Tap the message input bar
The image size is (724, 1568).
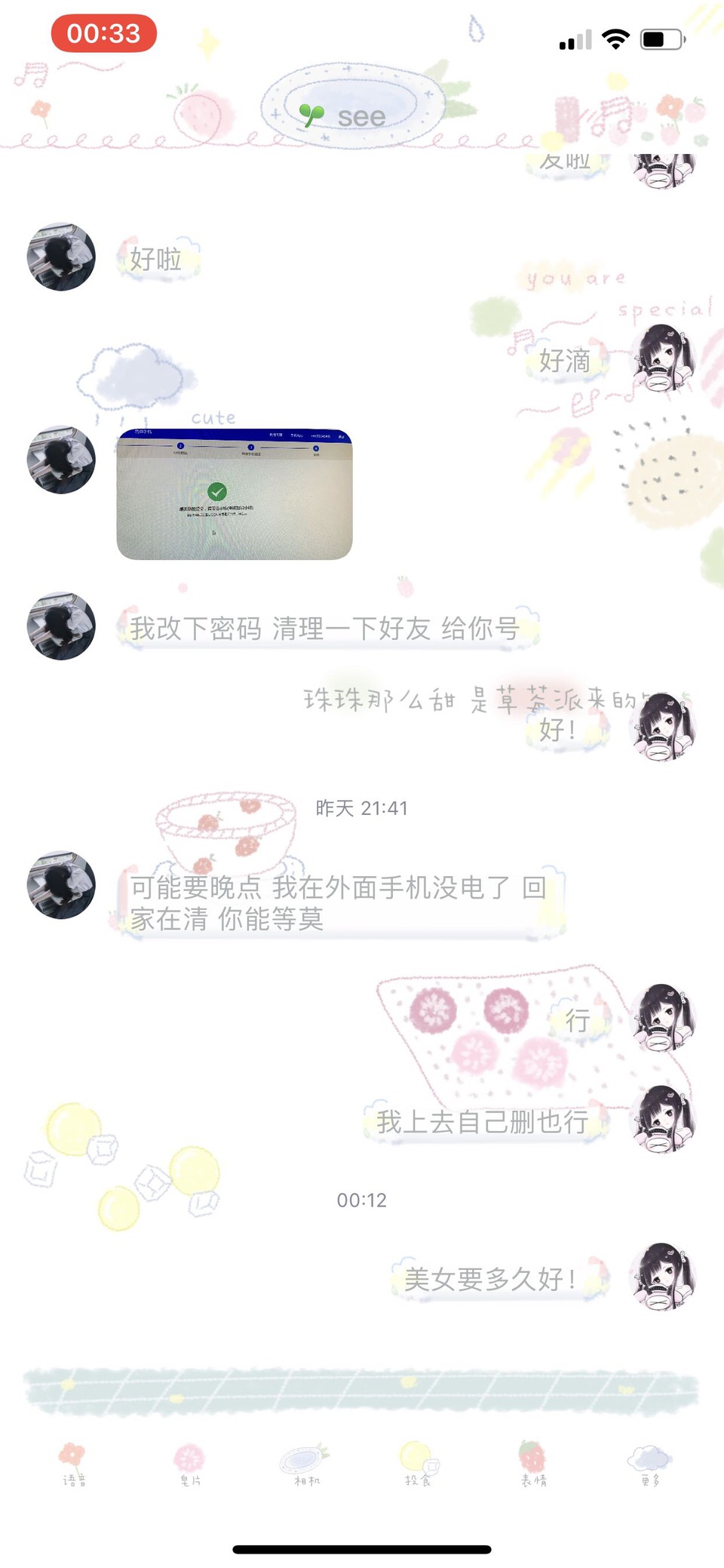click(x=362, y=1391)
